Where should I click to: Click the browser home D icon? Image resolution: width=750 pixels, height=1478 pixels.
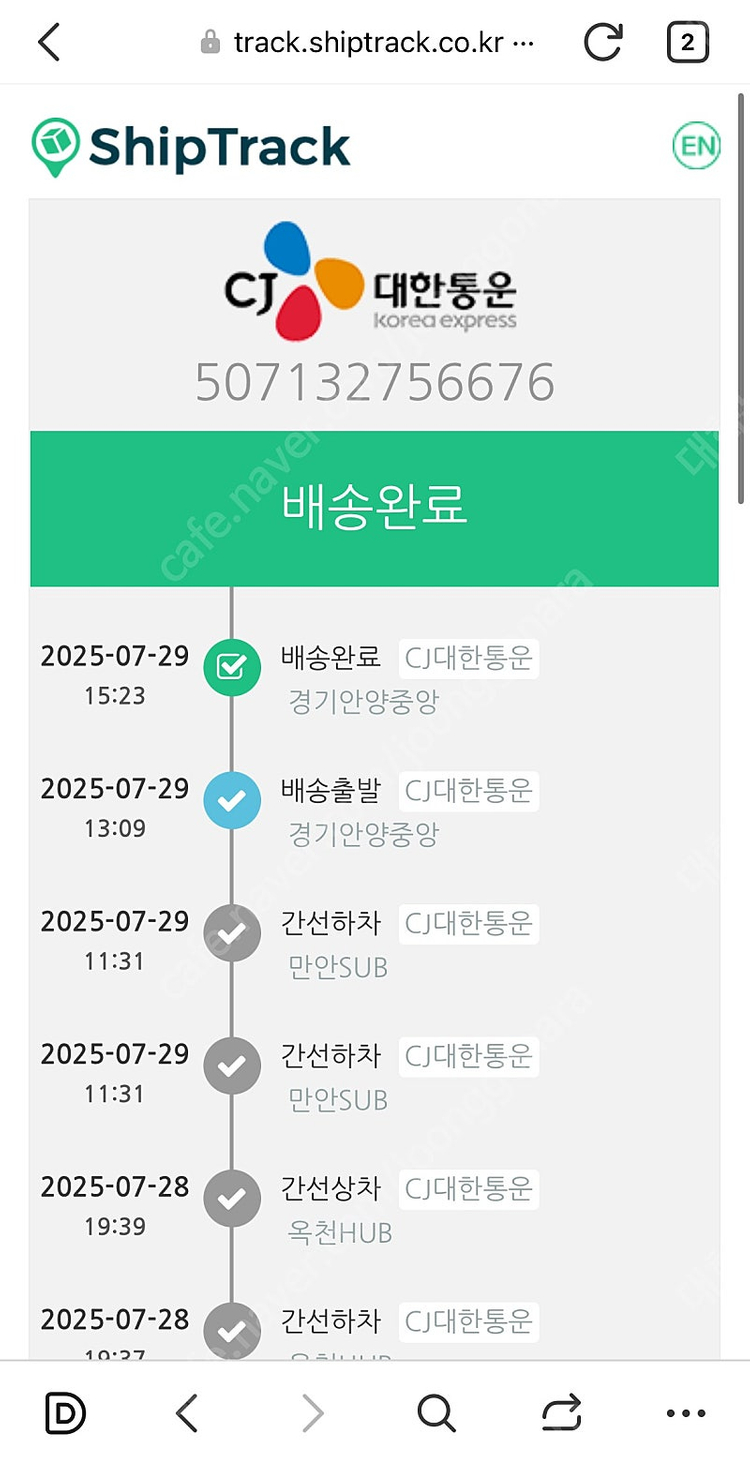pos(64,1413)
